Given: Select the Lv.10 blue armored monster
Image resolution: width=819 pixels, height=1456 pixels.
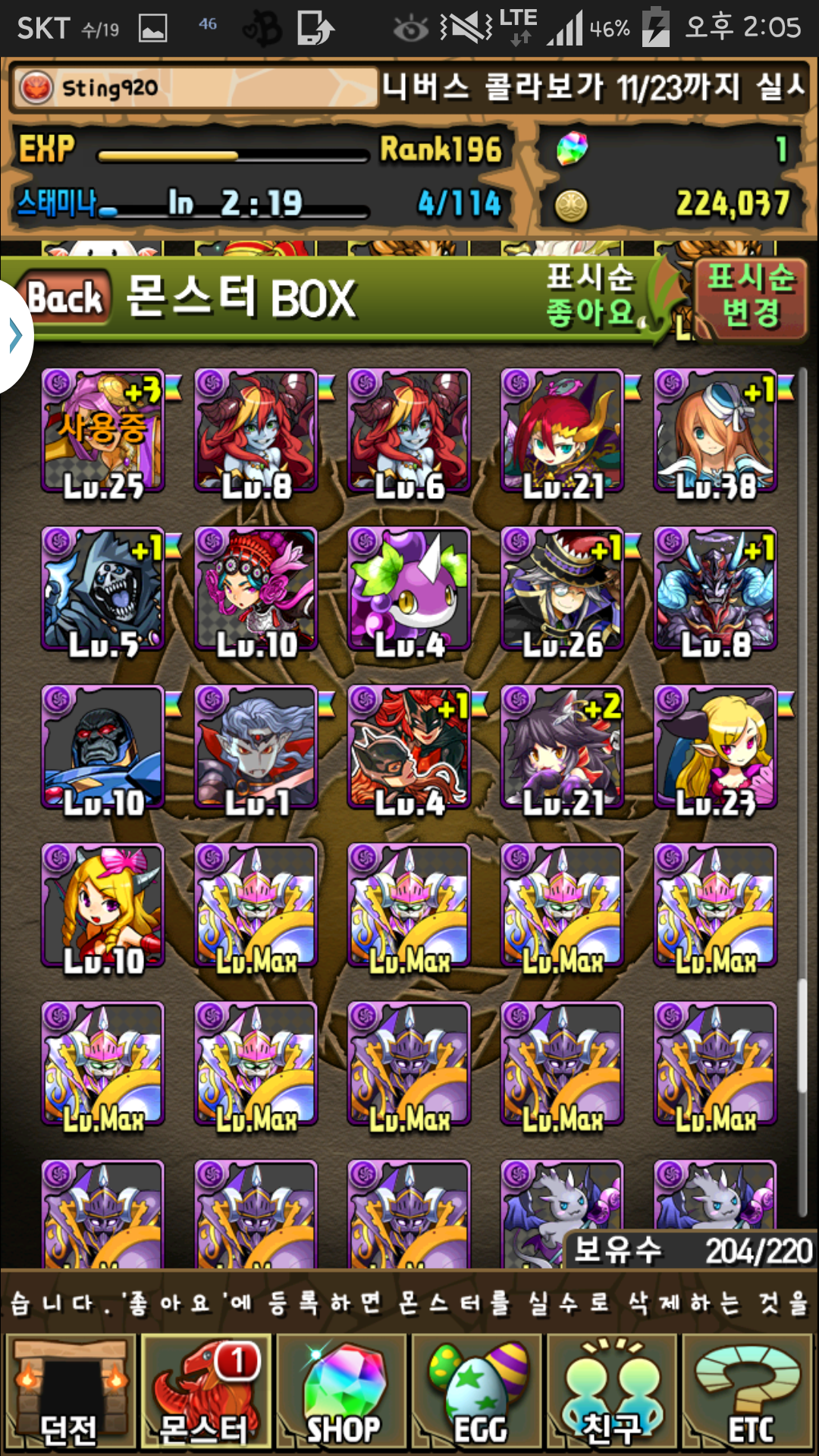Looking at the screenshot, I should point(103,748).
